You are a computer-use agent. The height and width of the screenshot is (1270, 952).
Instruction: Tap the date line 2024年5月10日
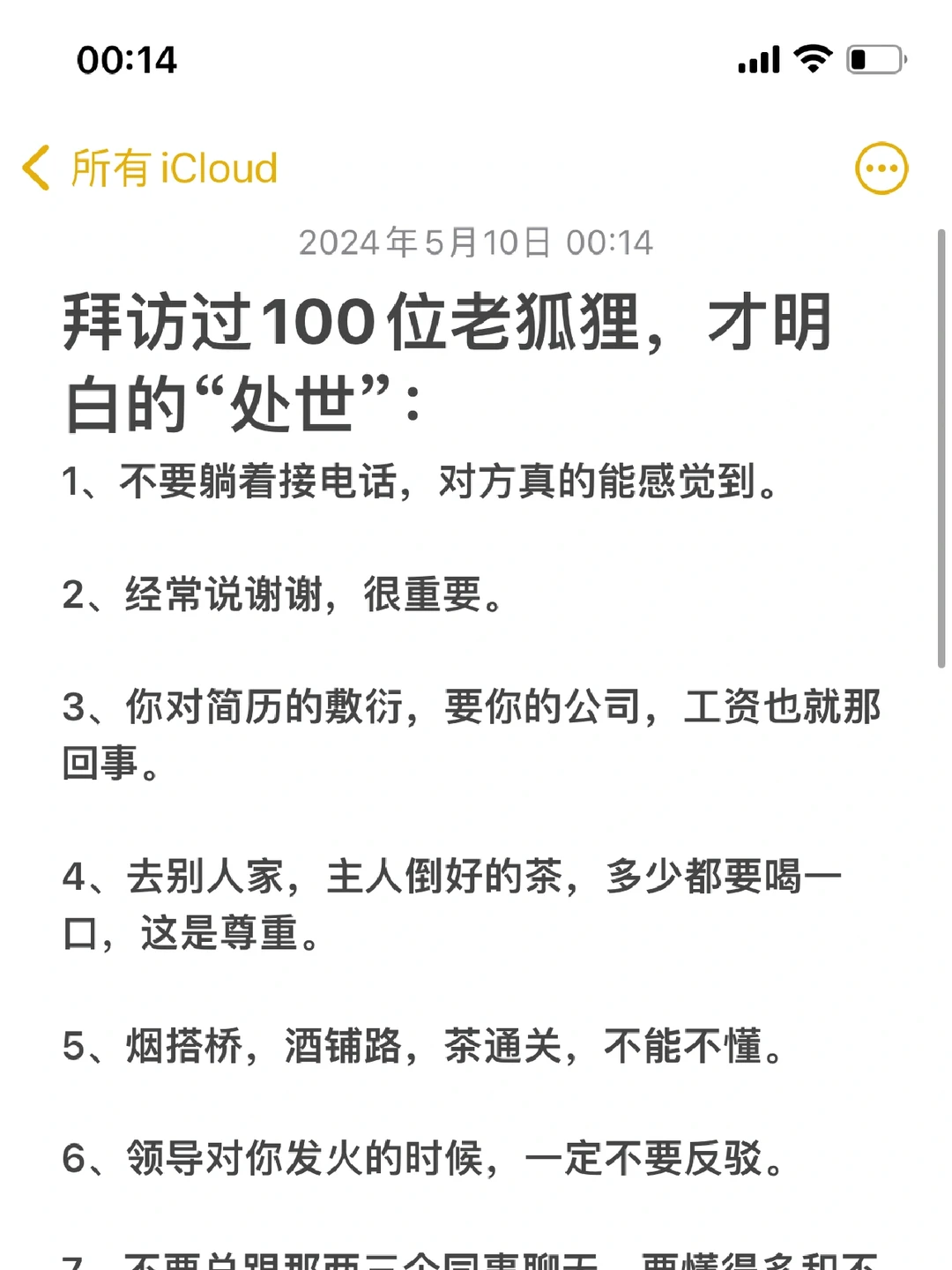[474, 243]
